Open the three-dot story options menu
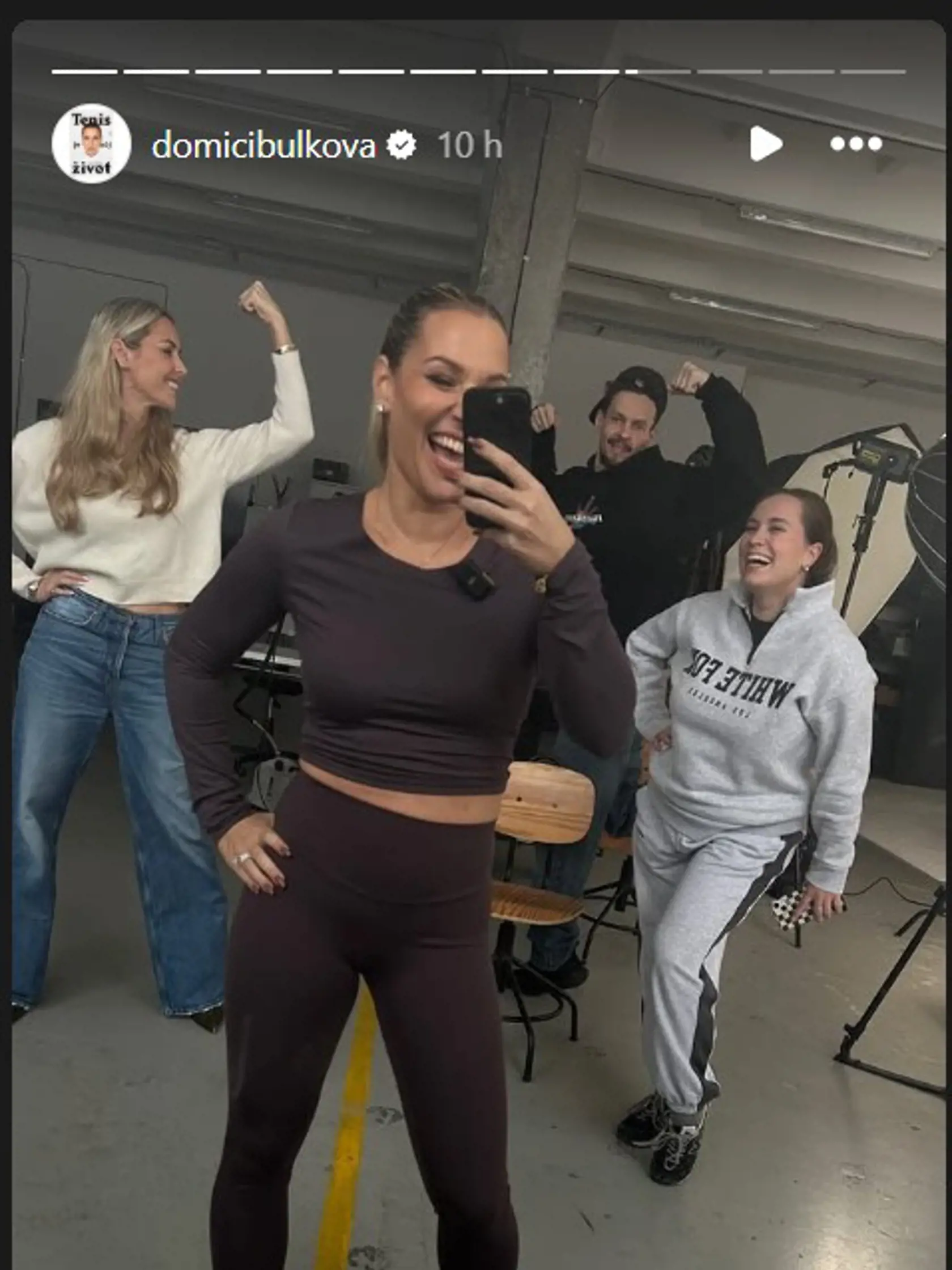The image size is (952, 1270). pyautogui.click(x=856, y=143)
